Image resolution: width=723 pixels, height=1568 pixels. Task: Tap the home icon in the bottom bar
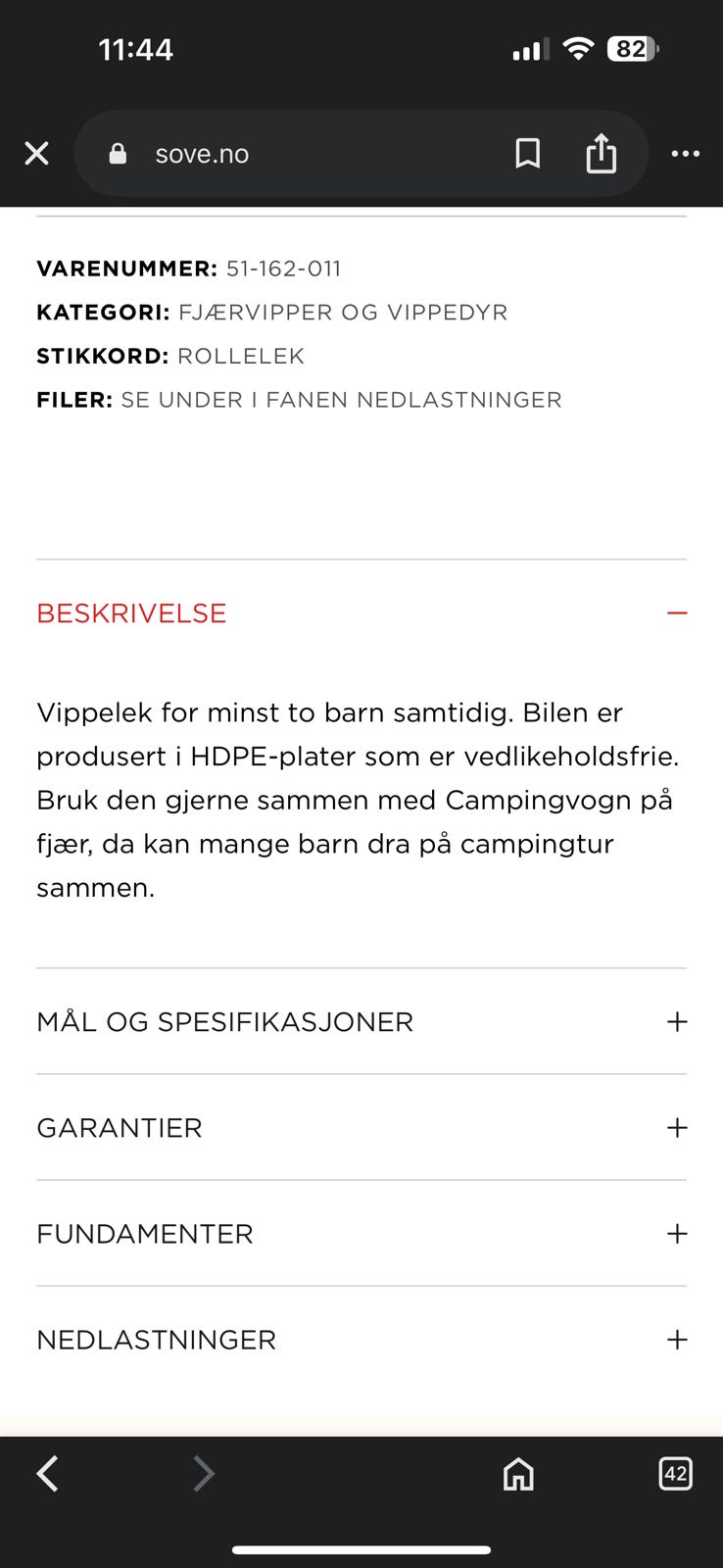(x=517, y=1473)
